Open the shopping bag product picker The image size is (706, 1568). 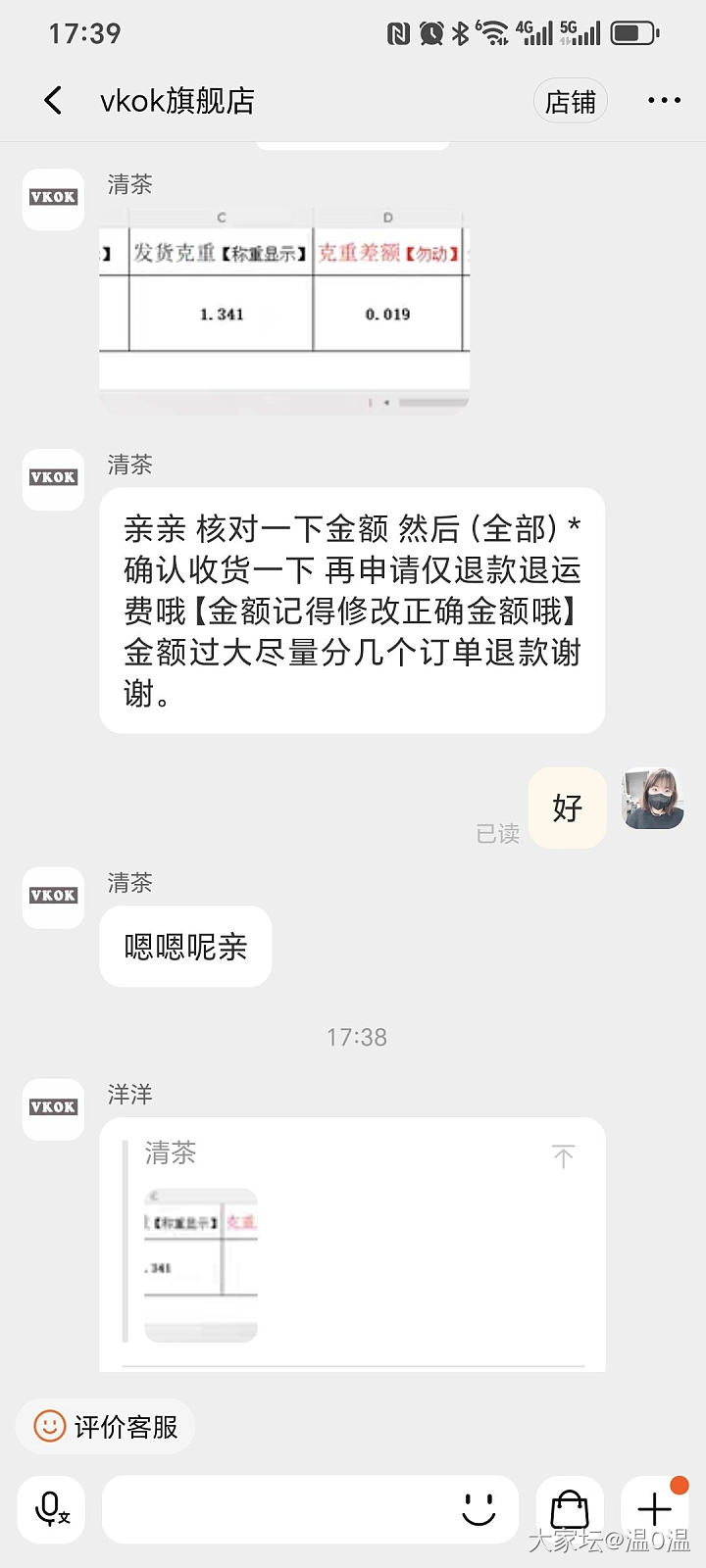coord(569,1509)
